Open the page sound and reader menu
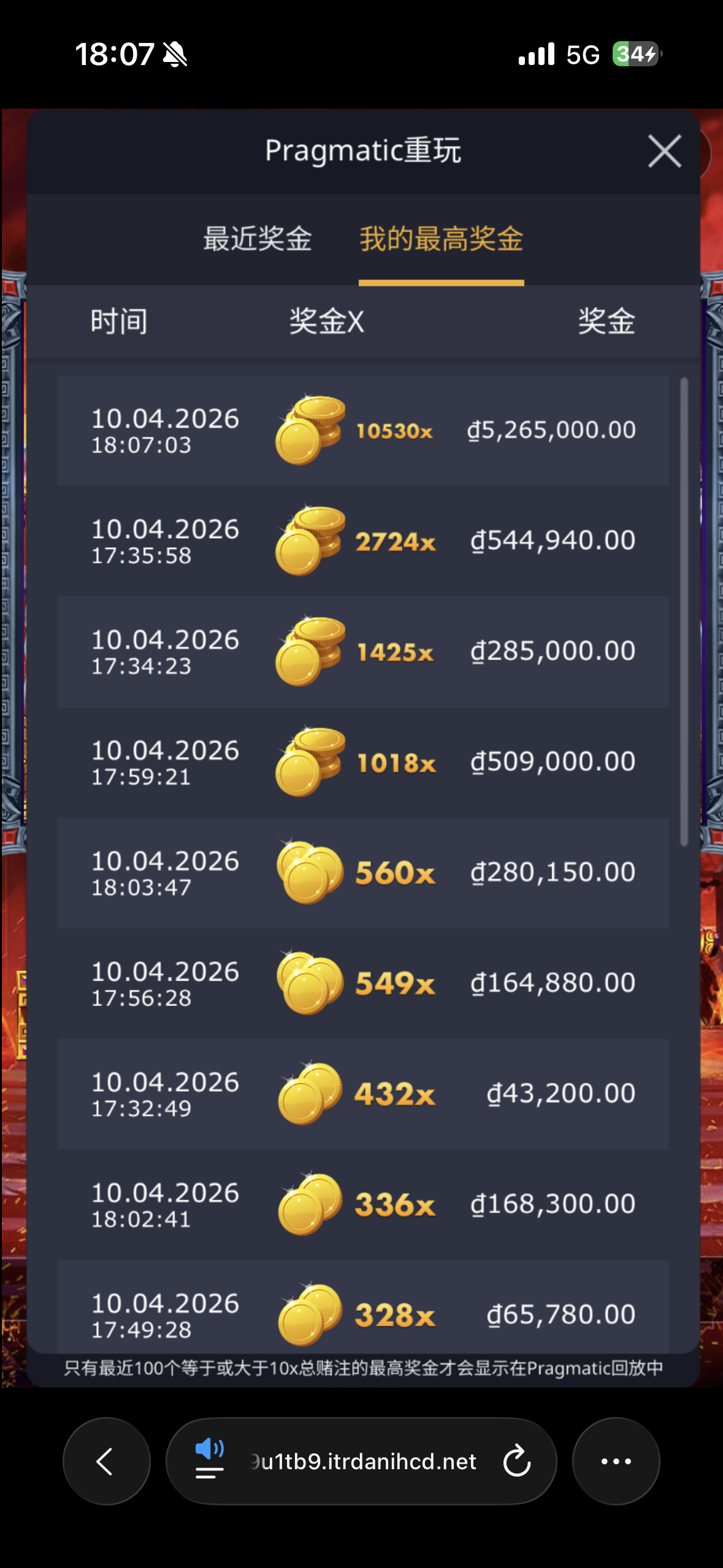723x1568 pixels. click(209, 1460)
